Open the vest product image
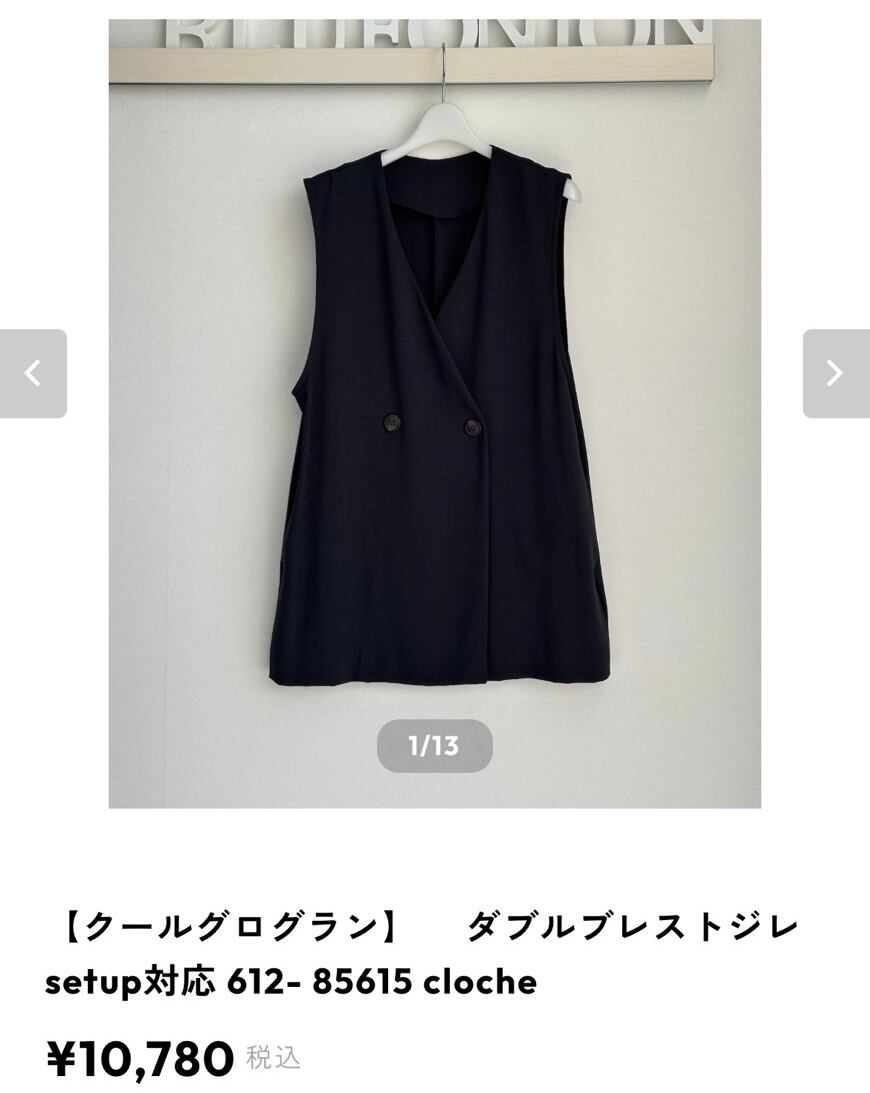This screenshot has width=870, height=1093. 434,420
